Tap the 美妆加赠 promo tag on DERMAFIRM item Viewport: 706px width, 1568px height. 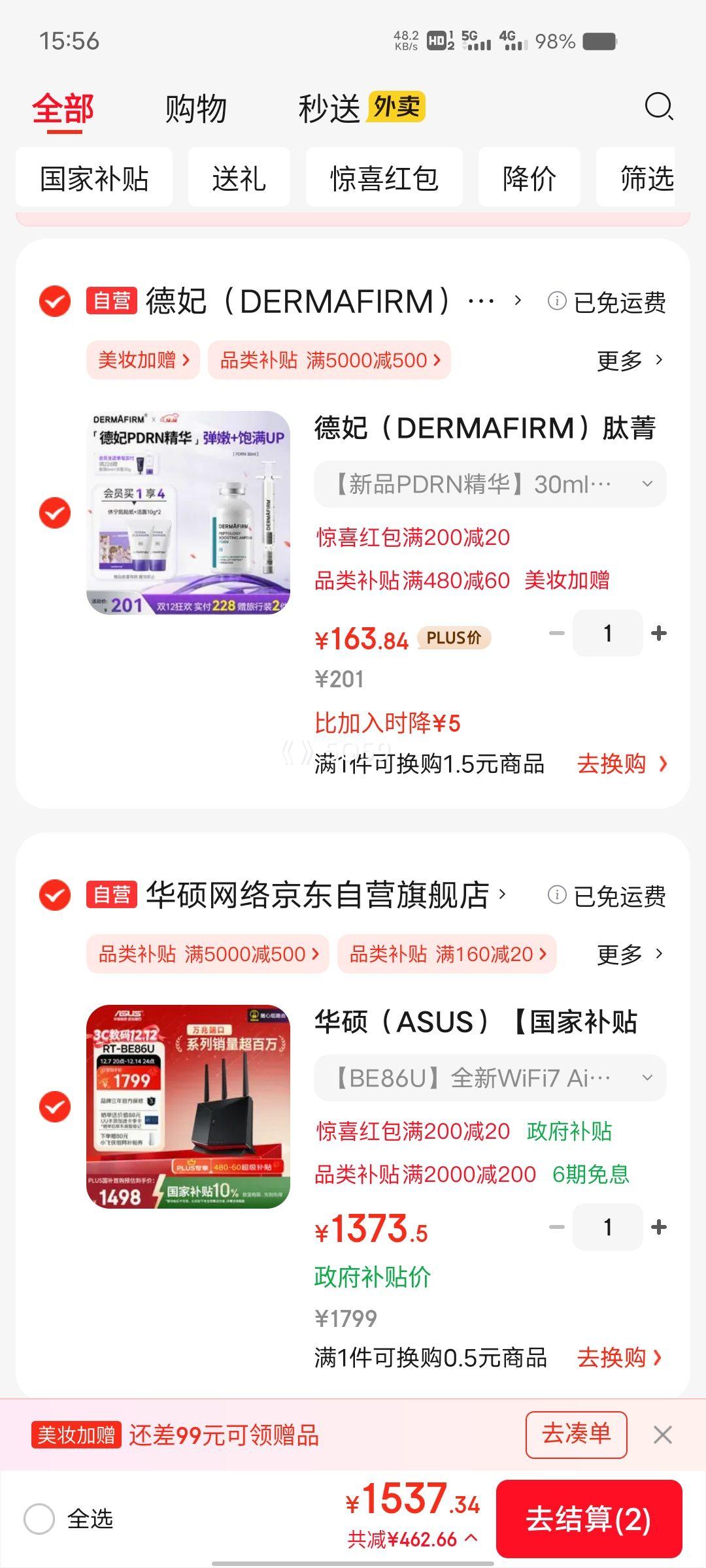(143, 360)
